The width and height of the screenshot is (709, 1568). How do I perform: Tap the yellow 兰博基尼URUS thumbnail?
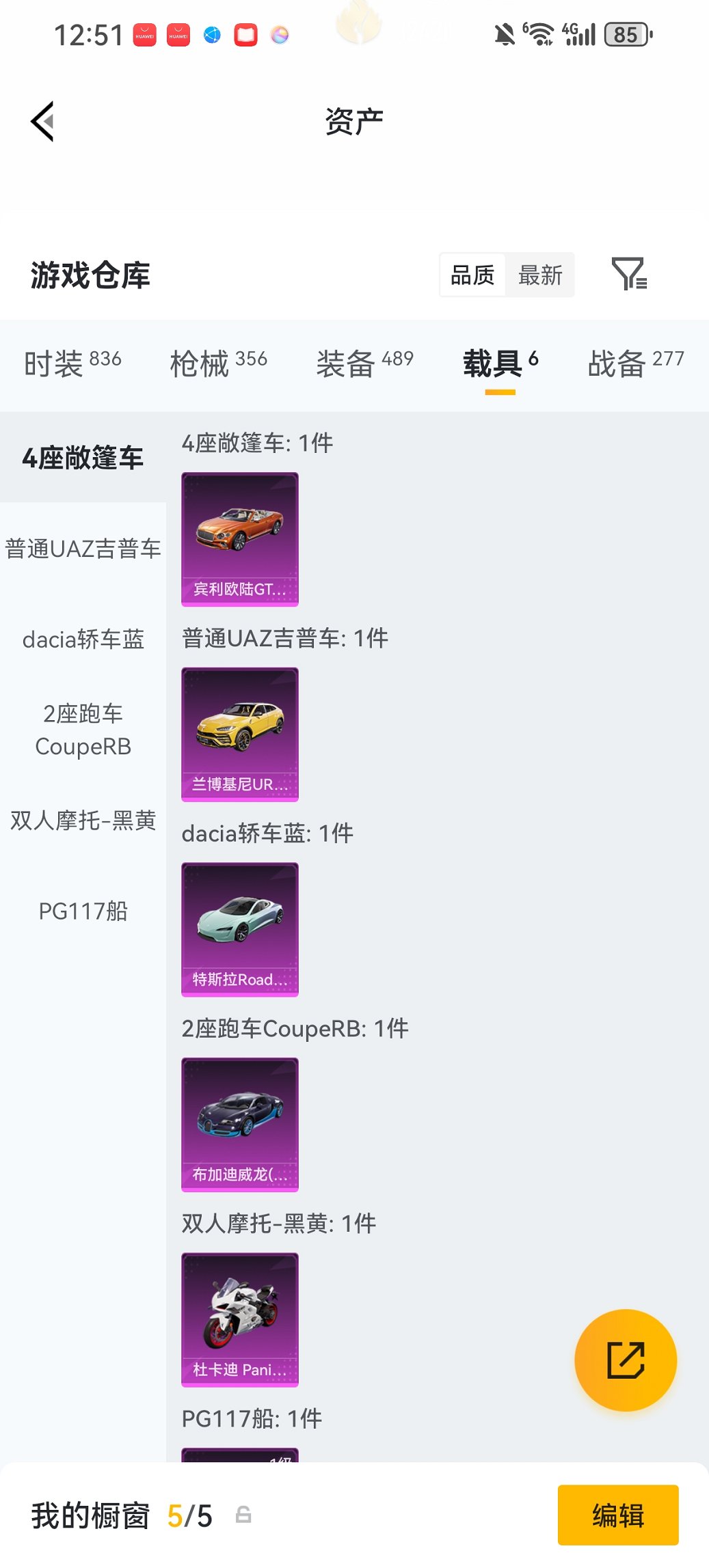240,732
